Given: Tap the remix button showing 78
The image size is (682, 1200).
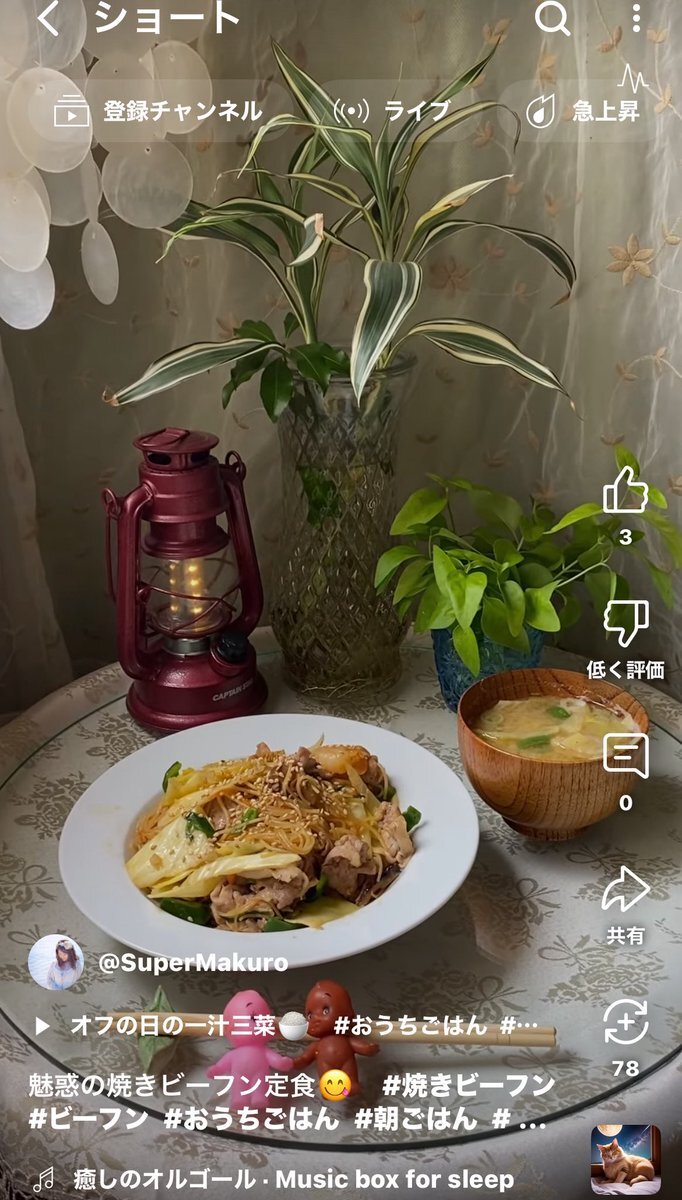Looking at the screenshot, I should coord(626,1022).
